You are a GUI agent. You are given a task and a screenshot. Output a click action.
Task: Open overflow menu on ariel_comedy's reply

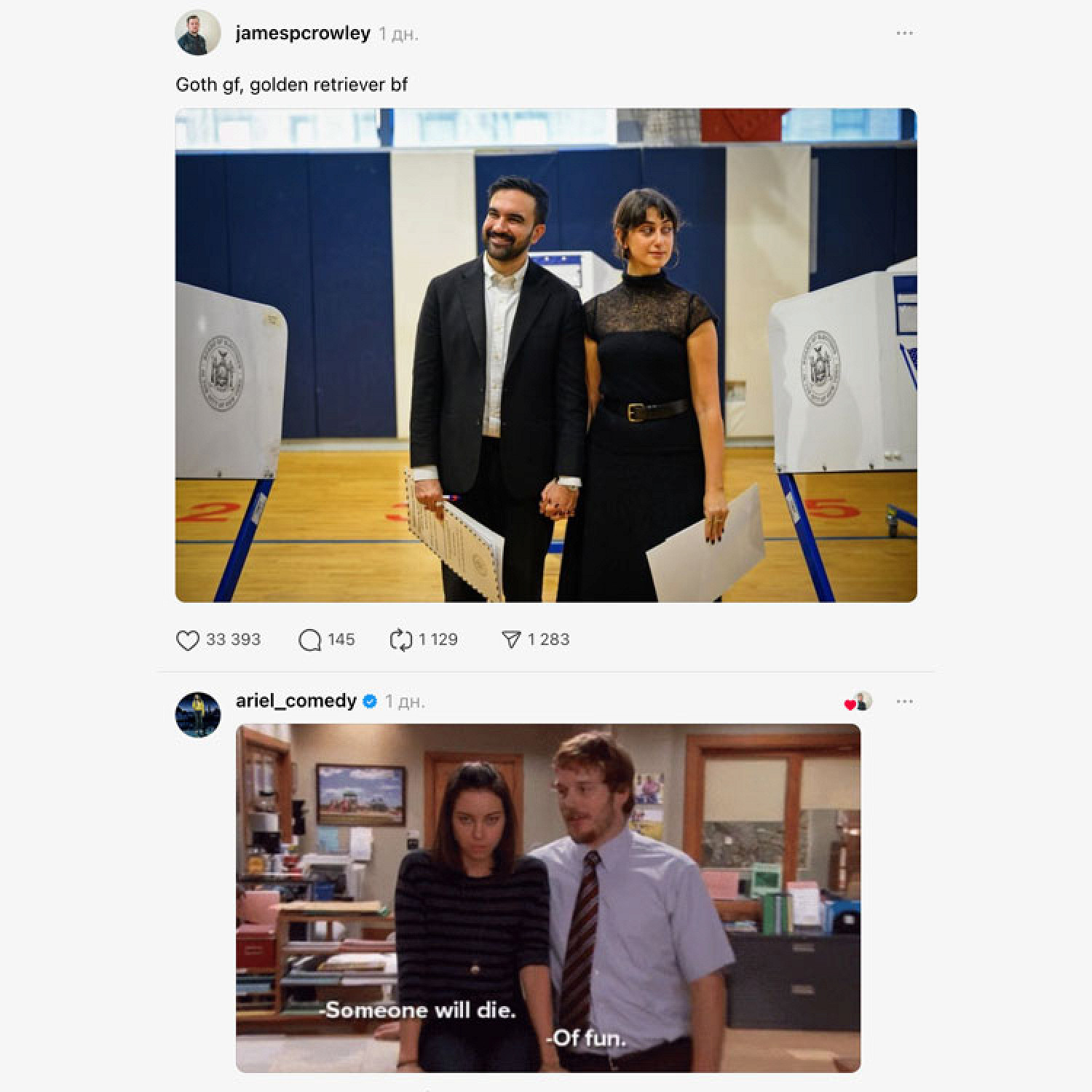pyautogui.click(x=904, y=702)
